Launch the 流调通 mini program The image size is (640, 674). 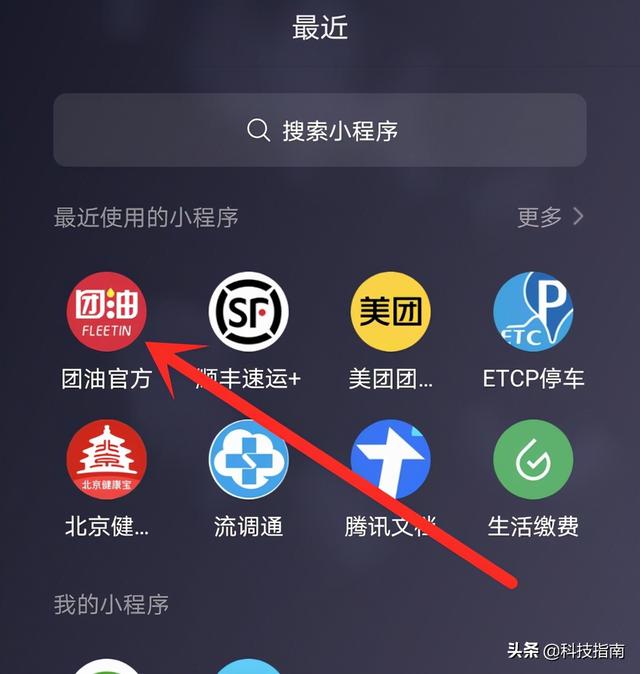coord(248,460)
